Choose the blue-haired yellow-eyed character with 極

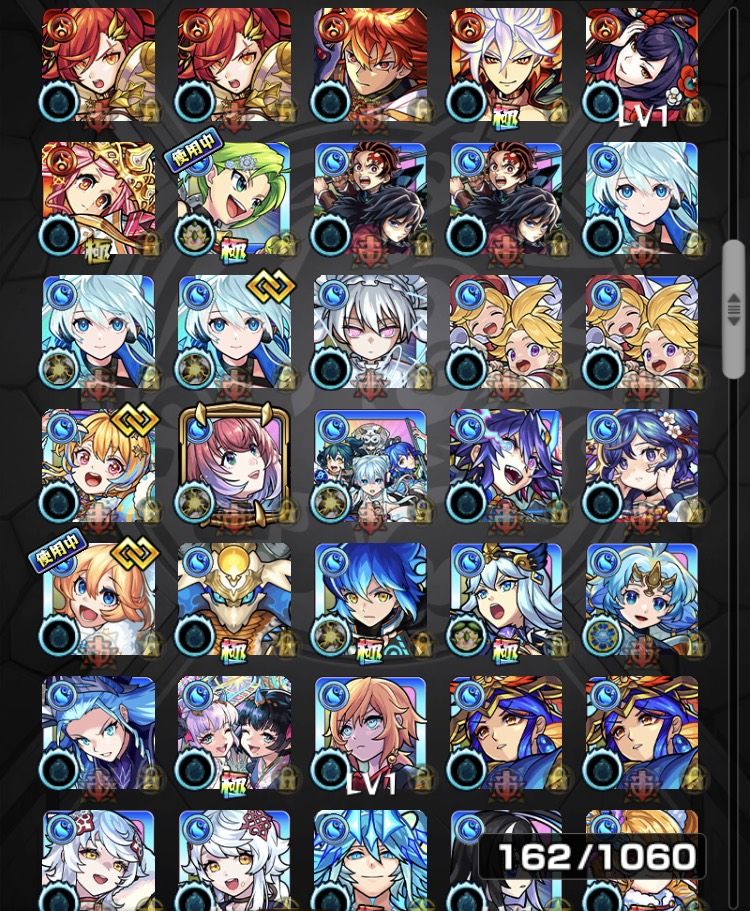(x=370, y=600)
